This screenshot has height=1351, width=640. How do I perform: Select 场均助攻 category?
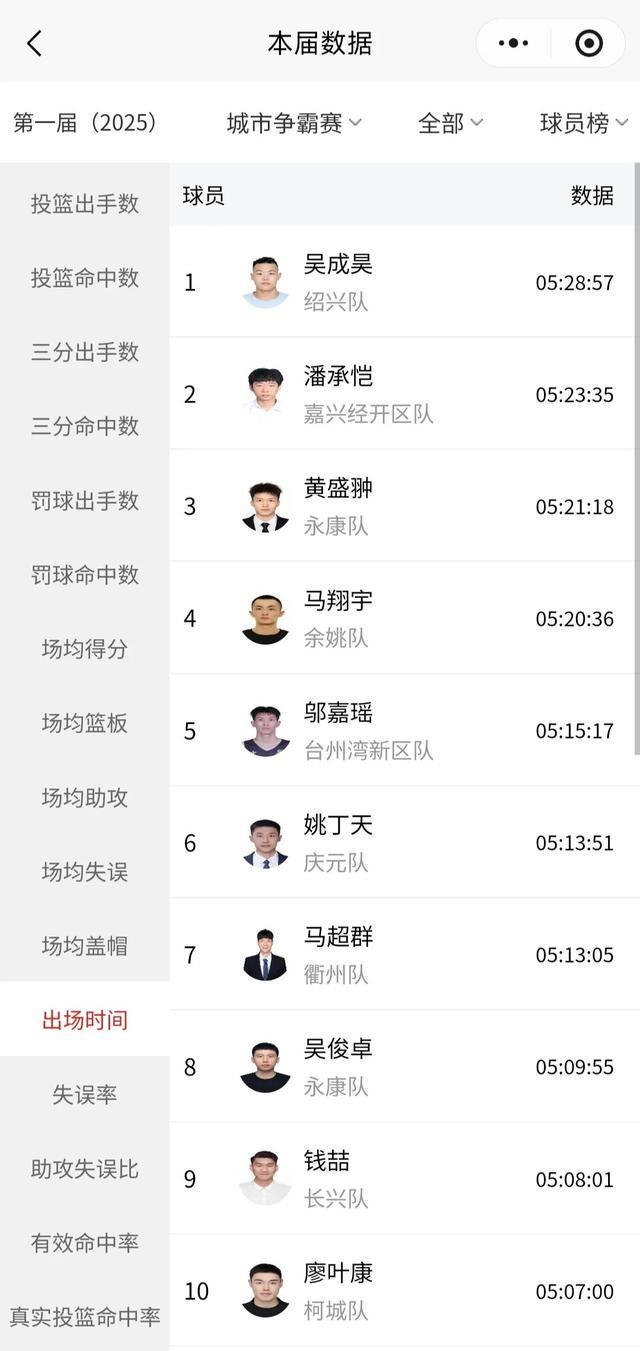pos(85,798)
